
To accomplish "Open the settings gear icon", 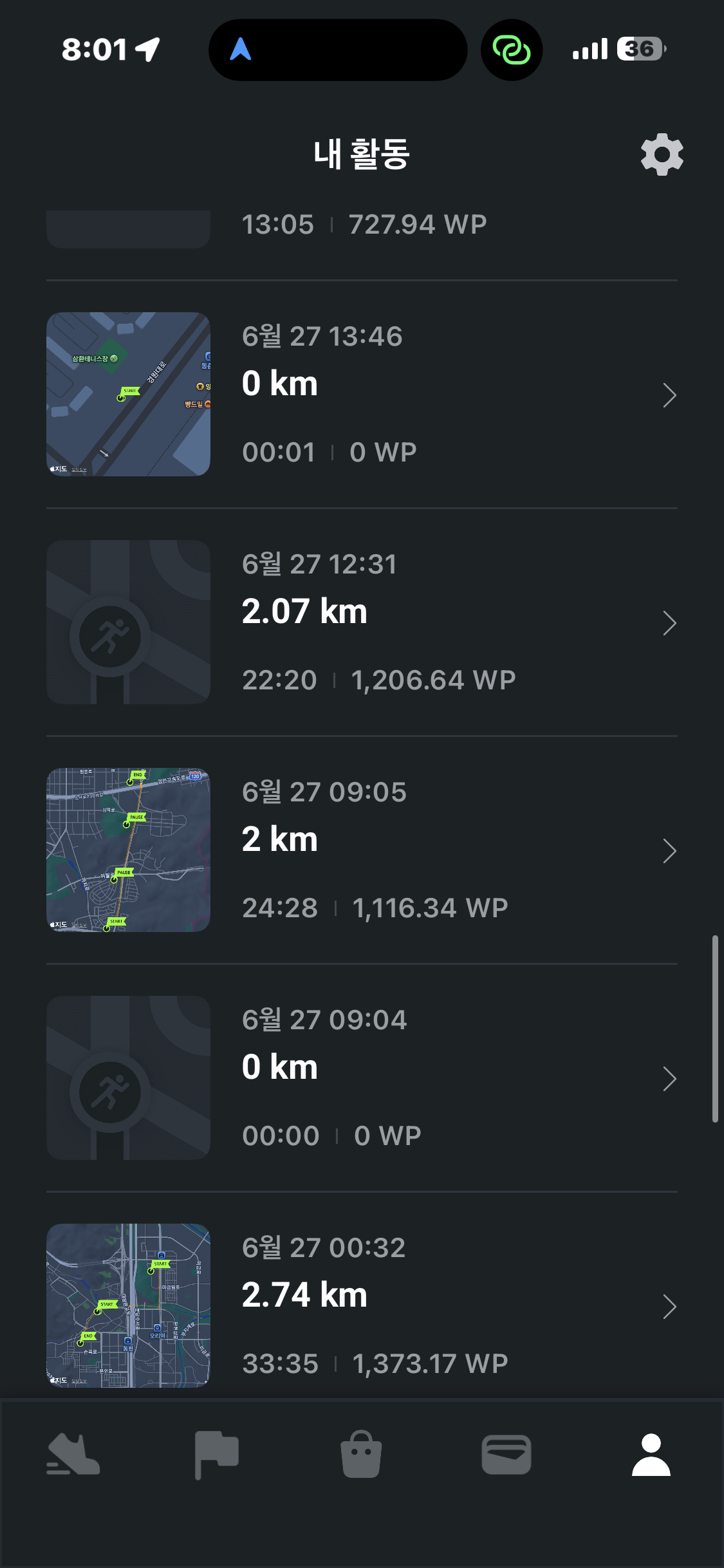I will 662,154.
